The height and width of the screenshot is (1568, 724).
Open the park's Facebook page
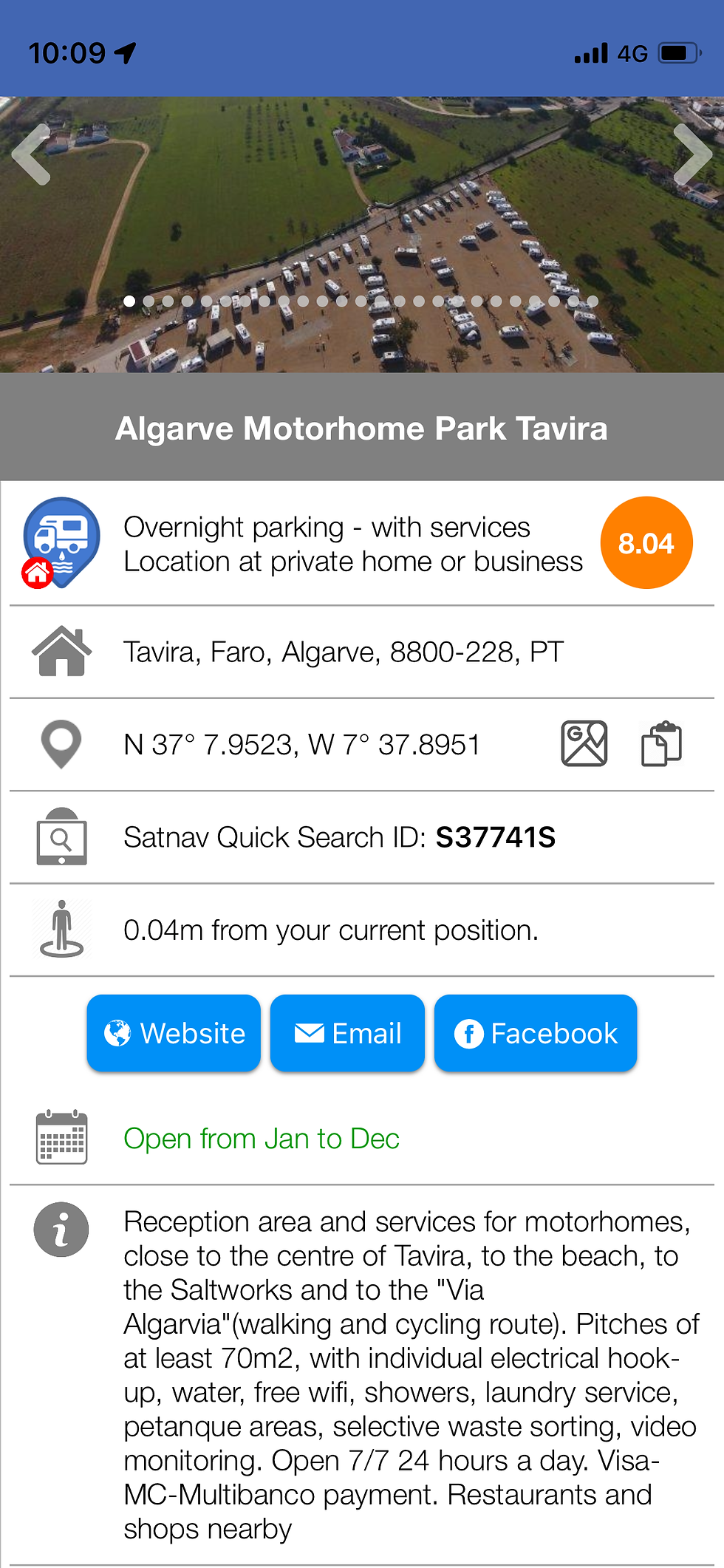[536, 1033]
